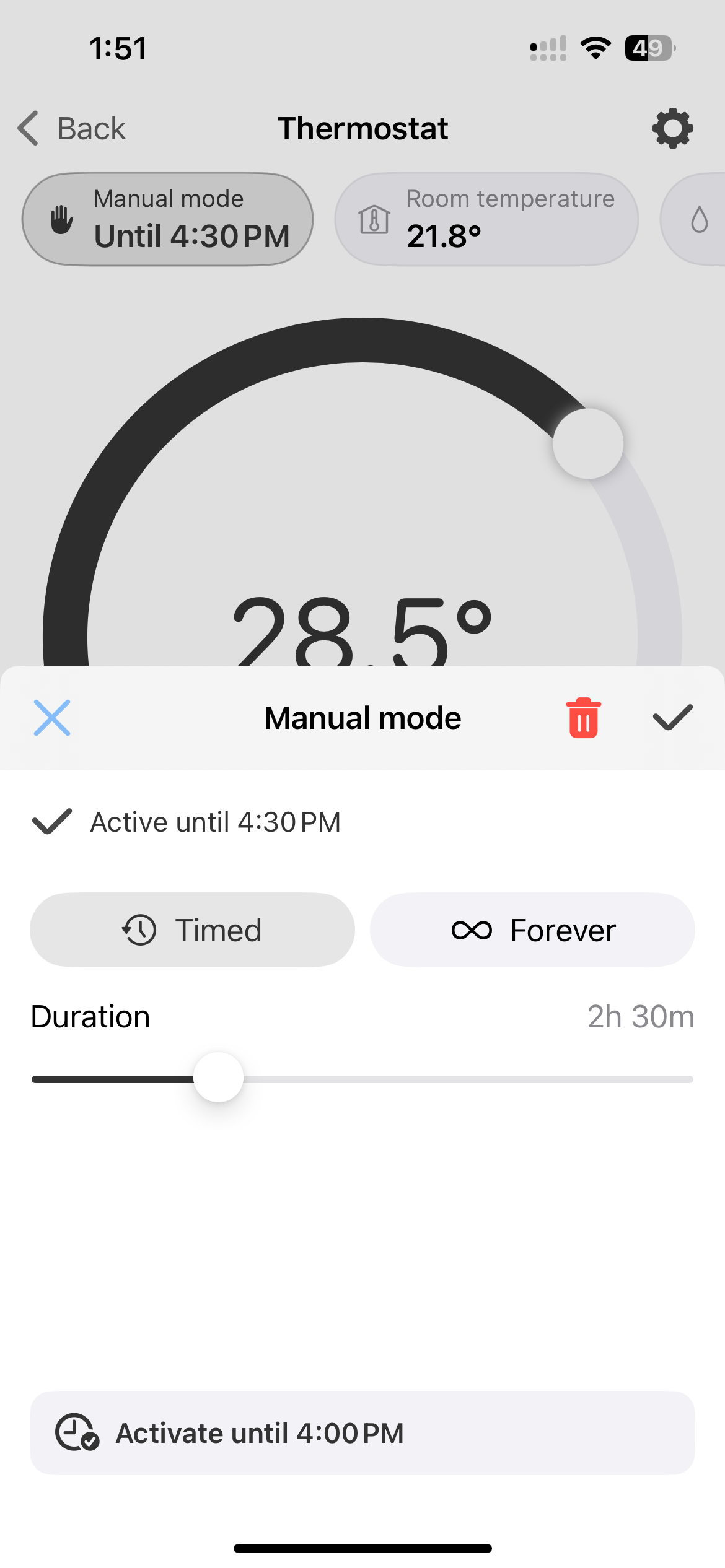Delete manual mode with trash icon

pyautogui.click(x=583, y=718)
